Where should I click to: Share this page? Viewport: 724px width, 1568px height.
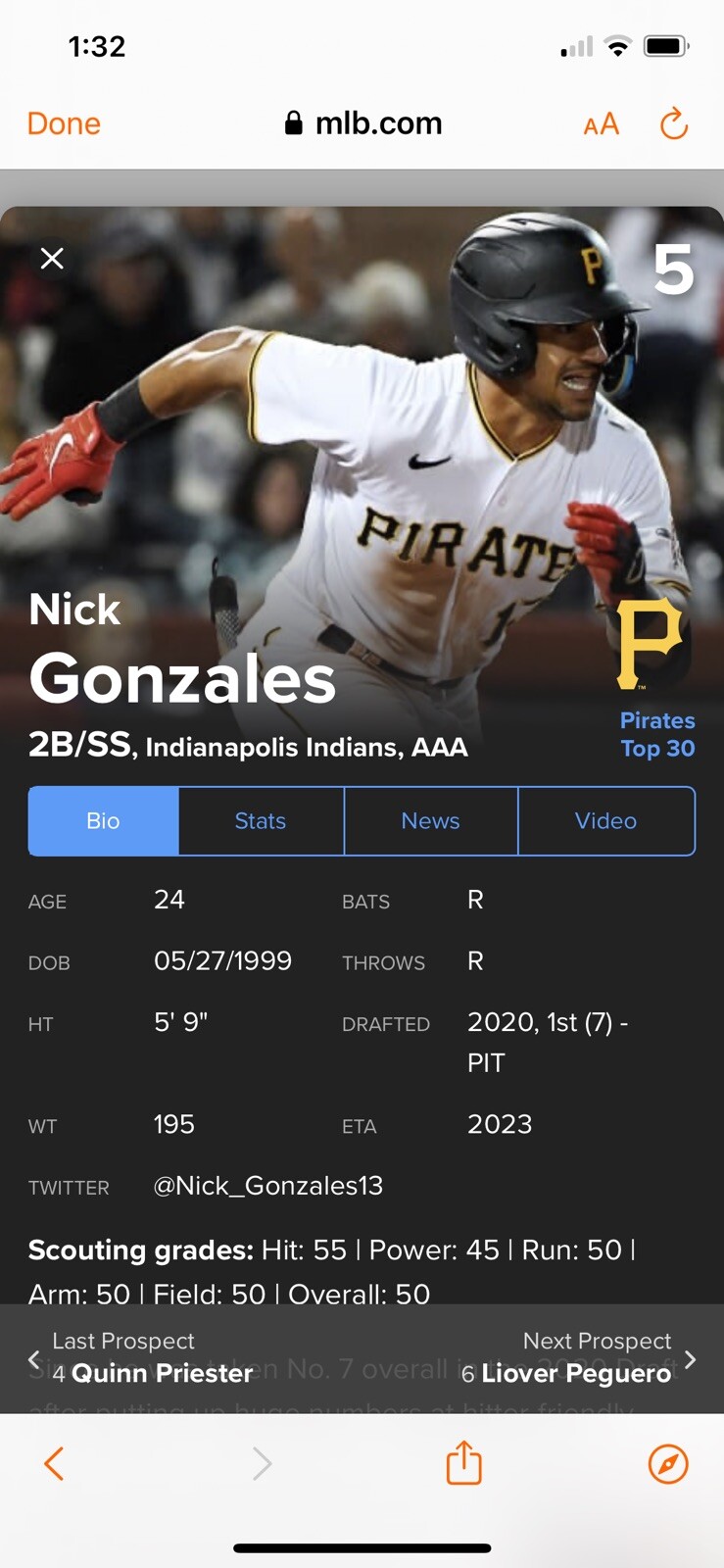tap(463, 1463)
